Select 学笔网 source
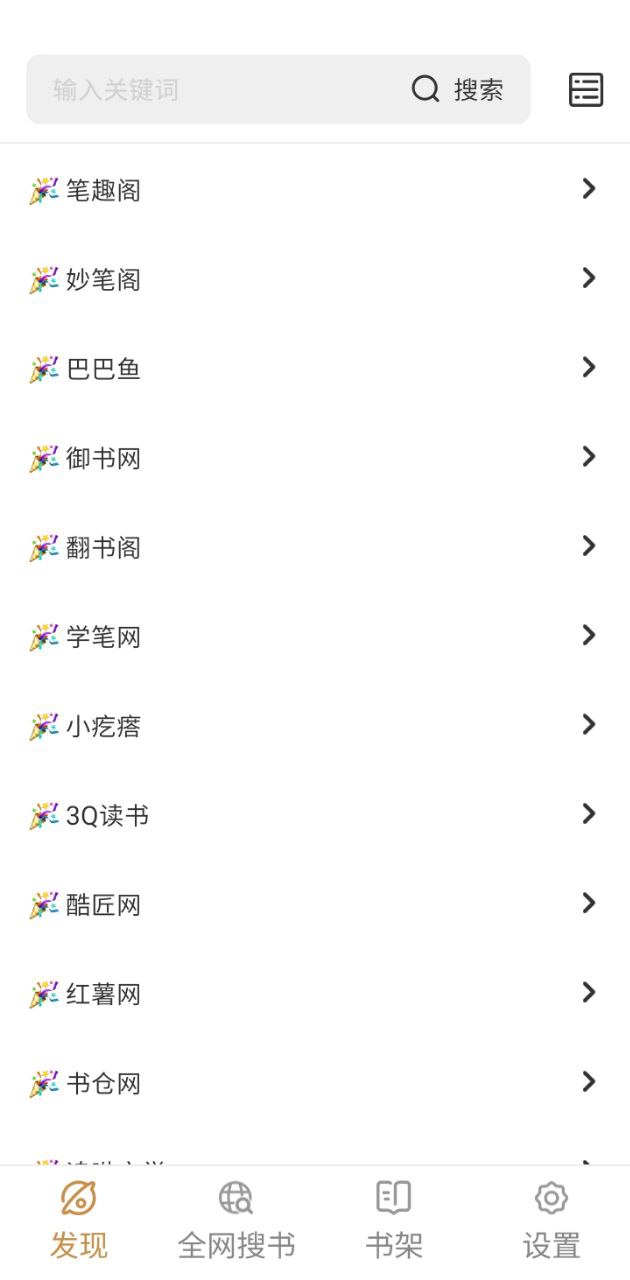The width and height of the screenshot is (630, 1280). click(x=315, y=636)
